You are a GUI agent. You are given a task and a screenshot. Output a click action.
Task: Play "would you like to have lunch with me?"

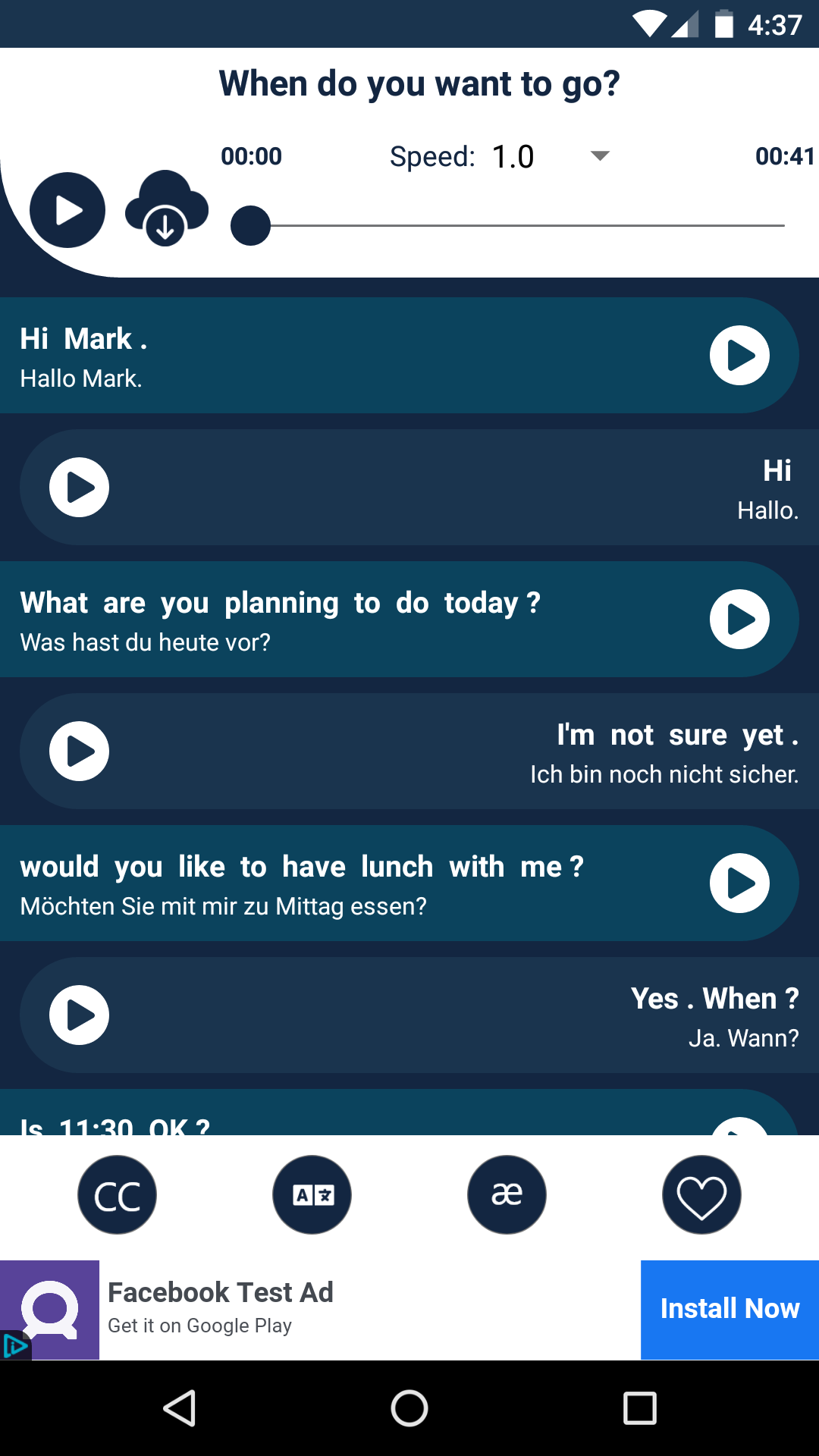739,883
